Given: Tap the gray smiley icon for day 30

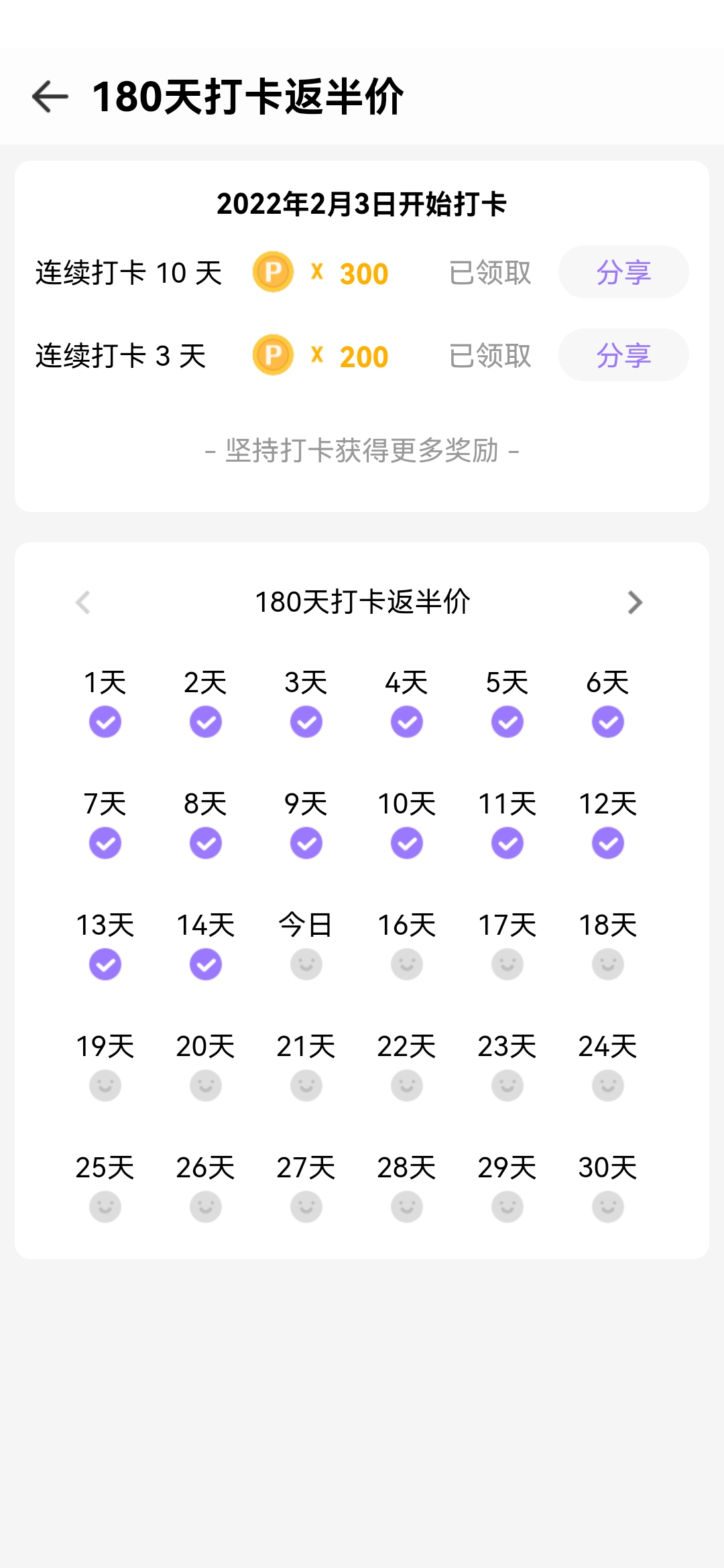Looking at the screenshot, I should click(607, 1206).
